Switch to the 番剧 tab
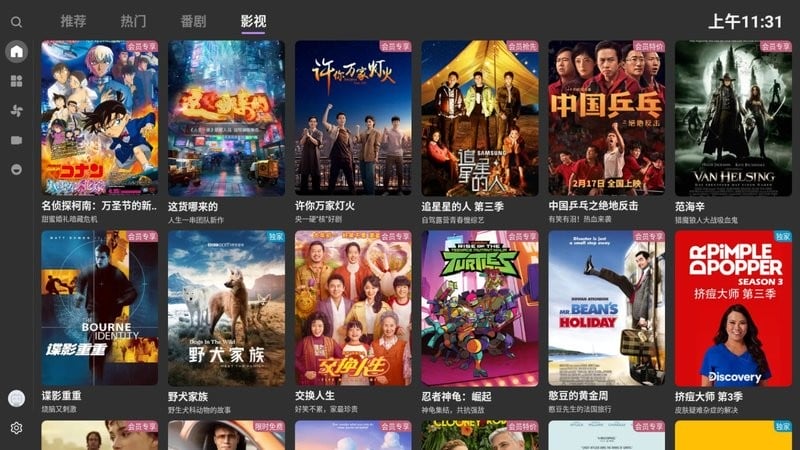Image resolution: width=800 pixels, height=450 pixels. 193,21
